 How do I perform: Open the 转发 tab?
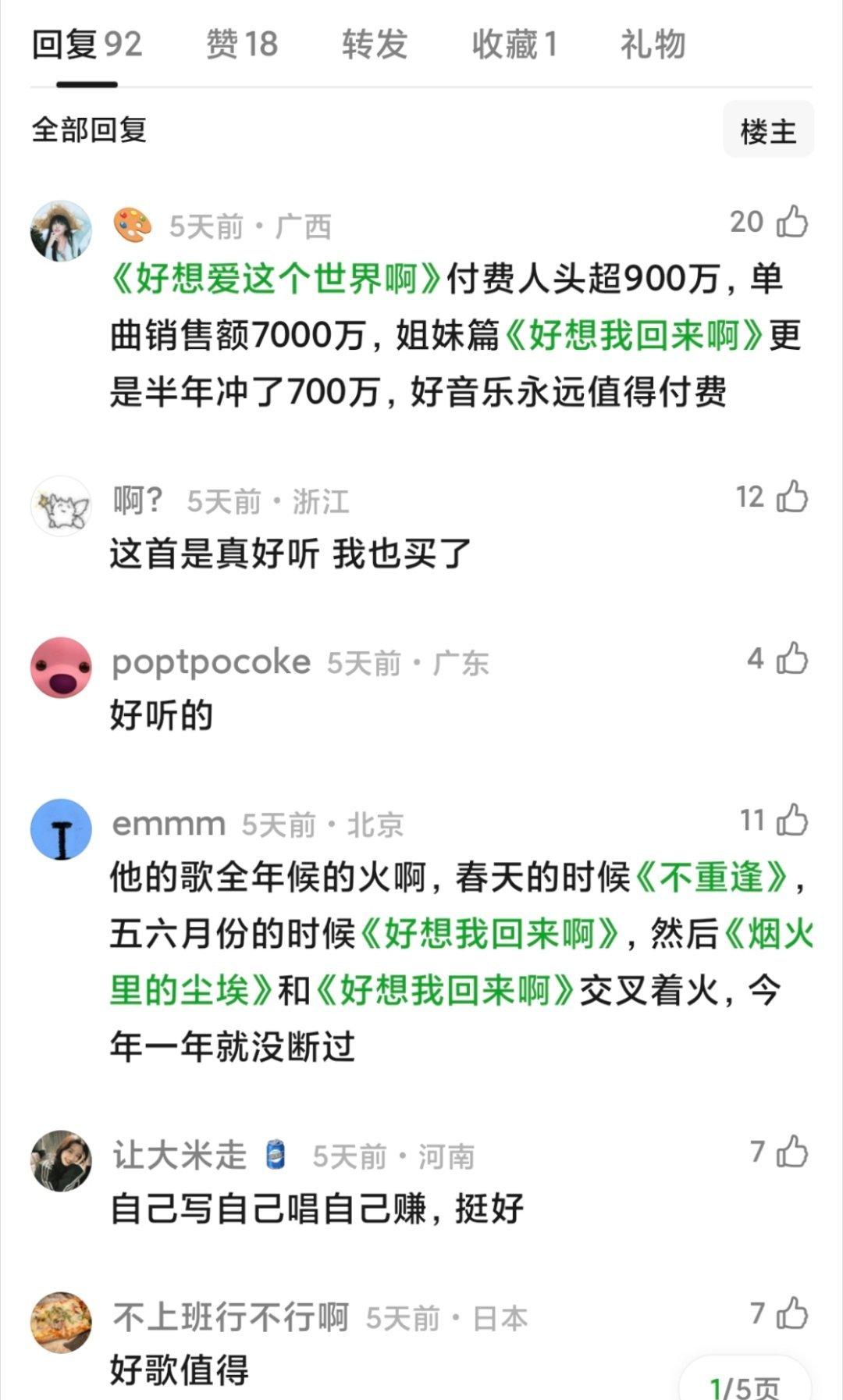(x=374, y=45)
